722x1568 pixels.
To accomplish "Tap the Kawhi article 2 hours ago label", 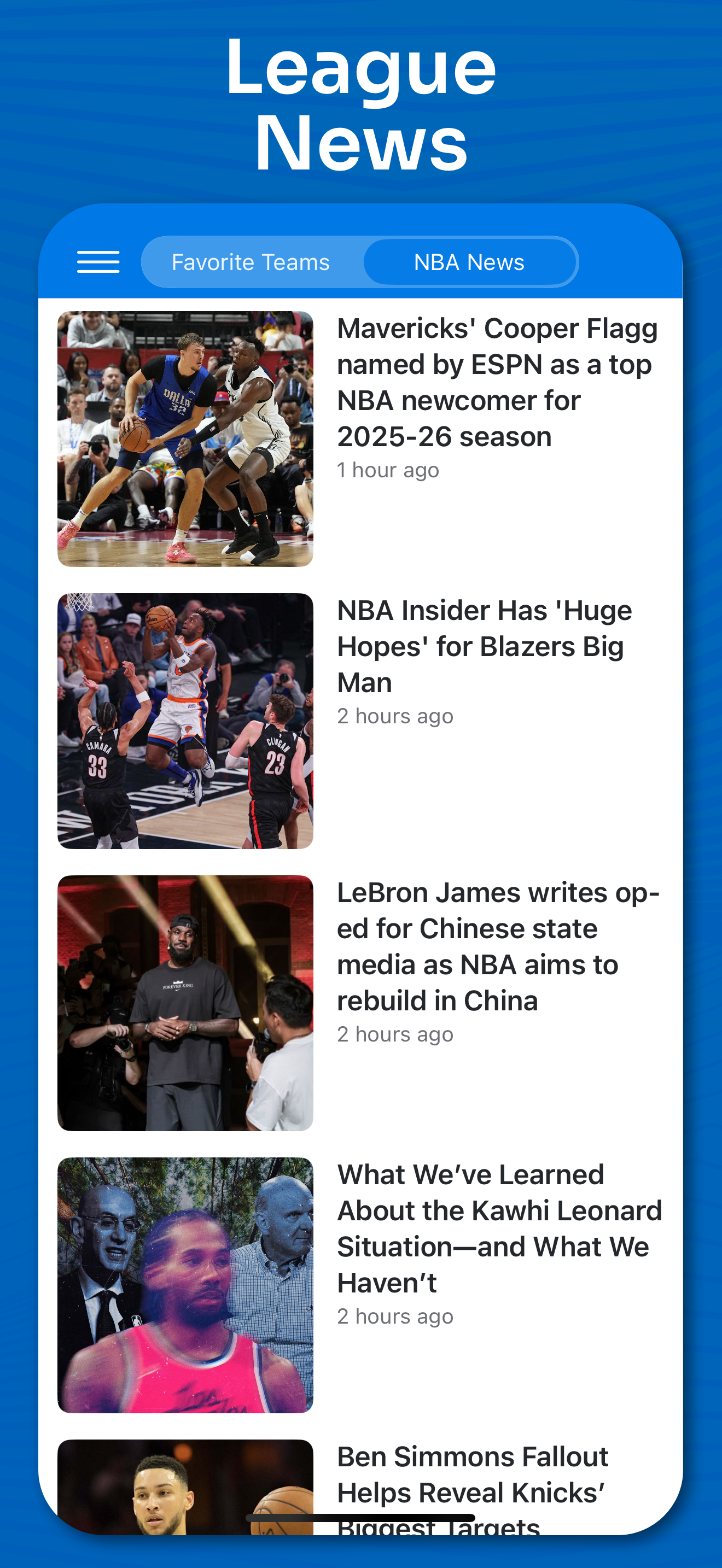I will pyautogui.click(x=394, y=1317).
